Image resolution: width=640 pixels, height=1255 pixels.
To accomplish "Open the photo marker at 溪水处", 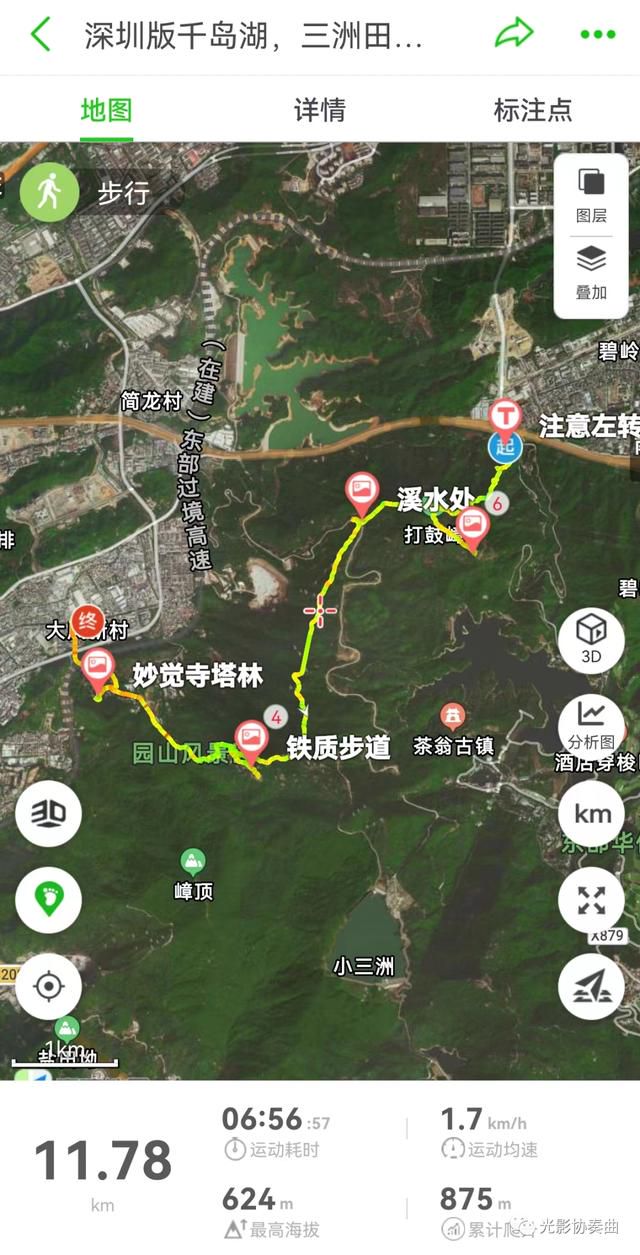I will pyautogui.click(x=360, y=494).
